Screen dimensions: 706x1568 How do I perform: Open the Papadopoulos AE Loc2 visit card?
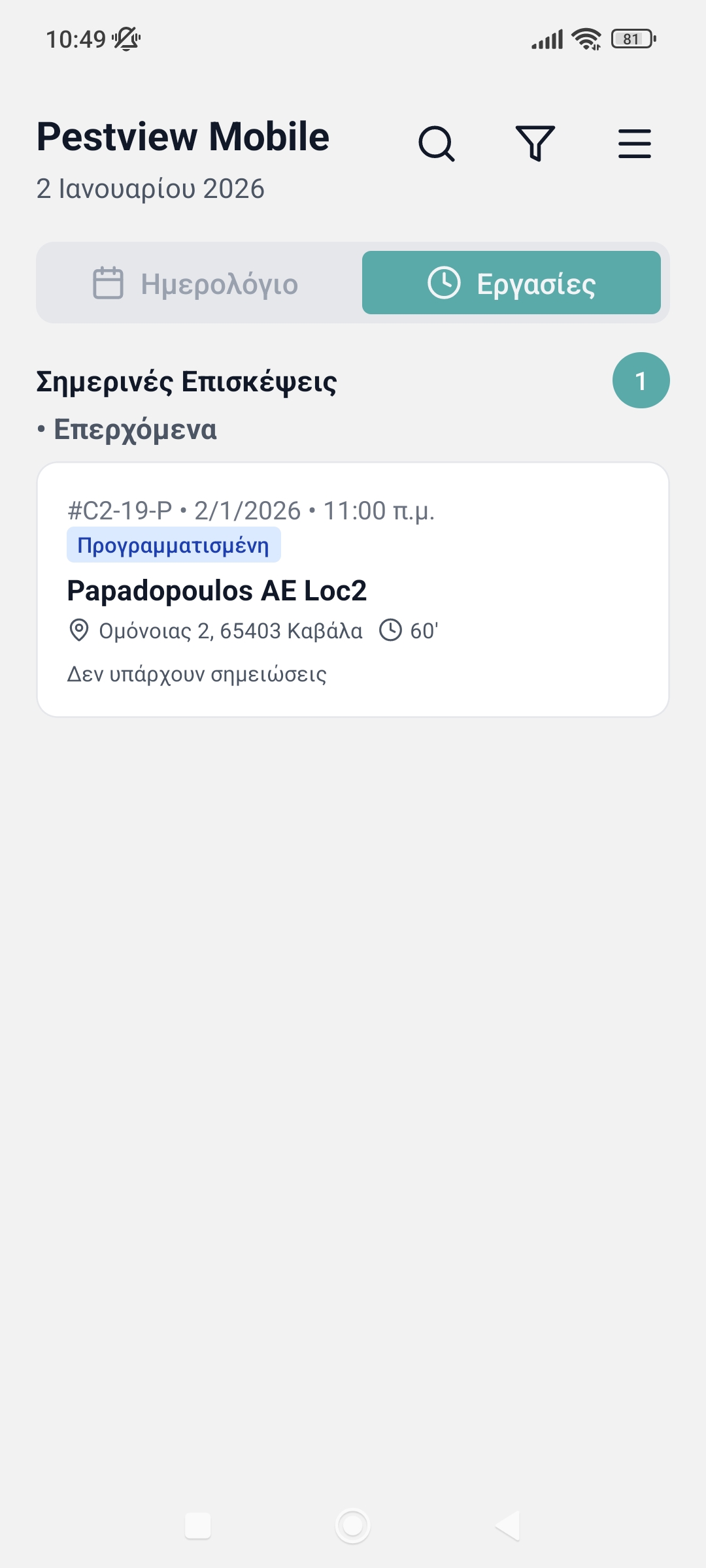coord(353,589)
